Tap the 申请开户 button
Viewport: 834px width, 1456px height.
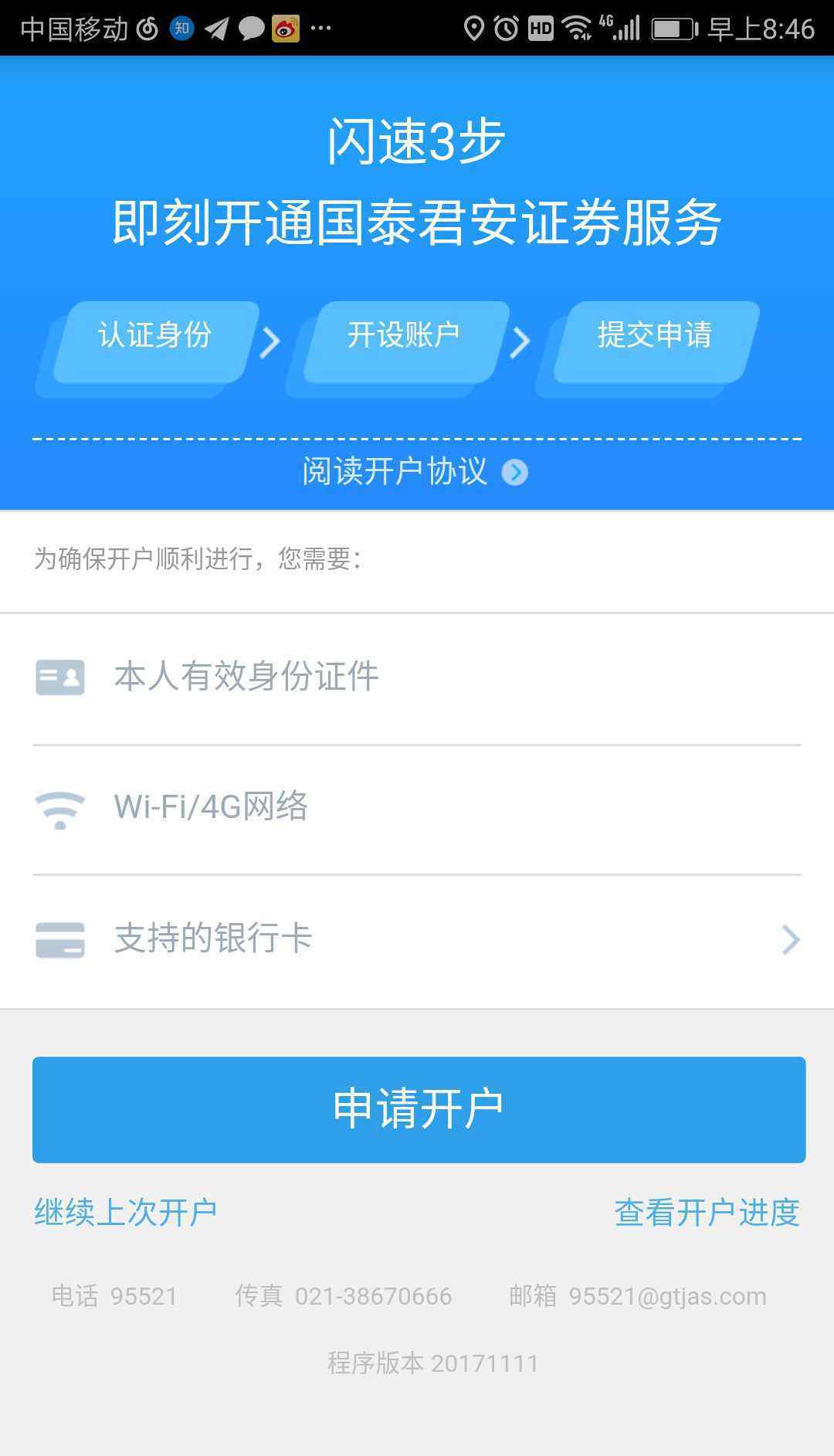419,1109
